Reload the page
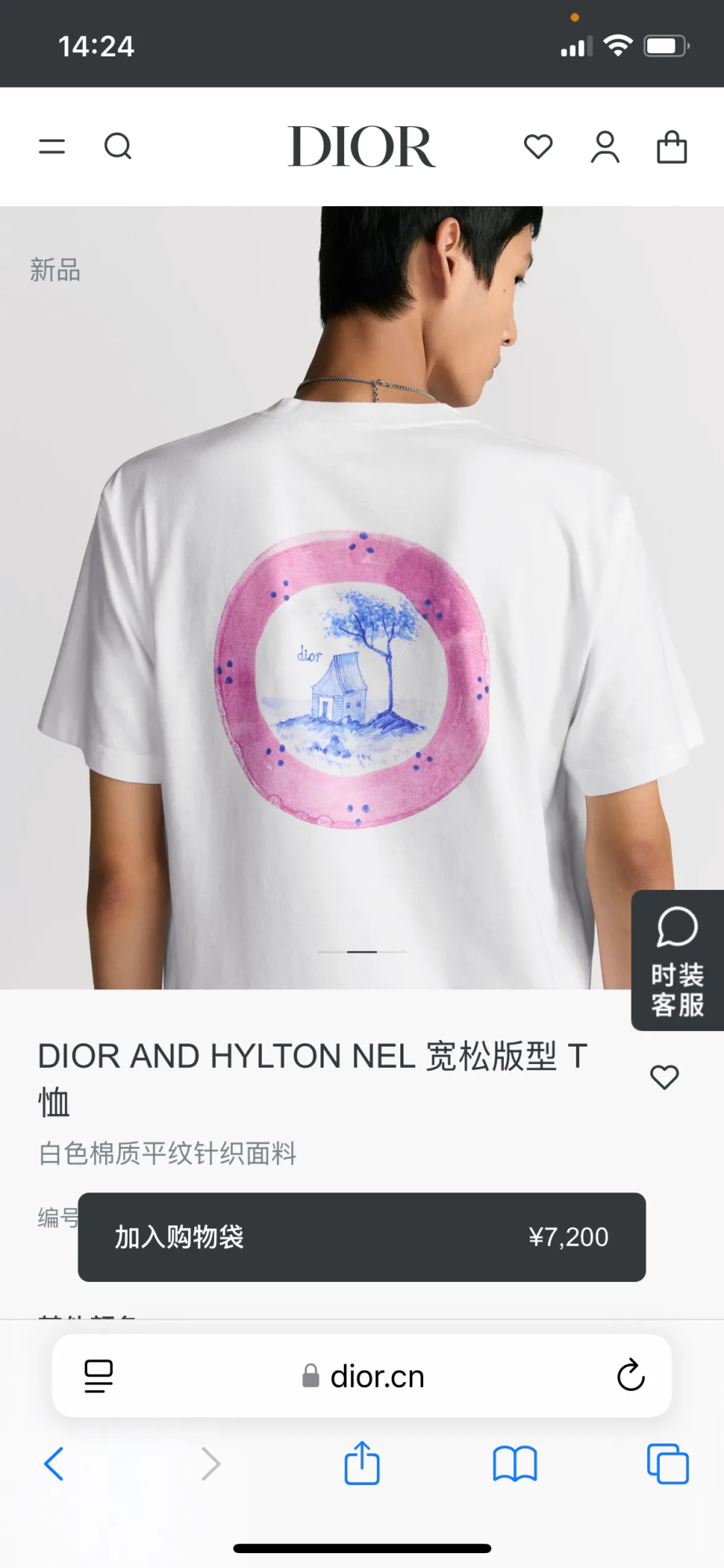 [631, 1375]
